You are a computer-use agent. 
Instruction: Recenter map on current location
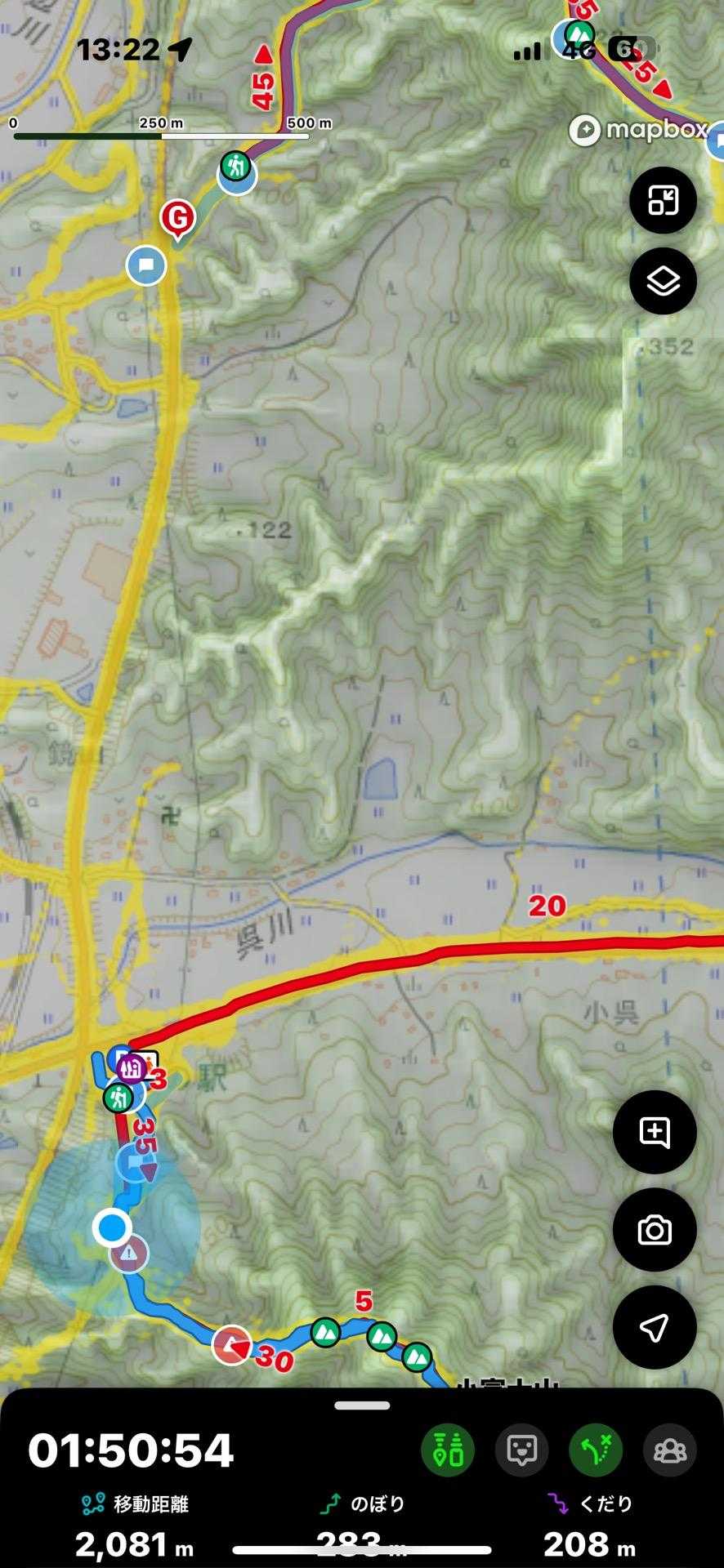coord(654,1327)
